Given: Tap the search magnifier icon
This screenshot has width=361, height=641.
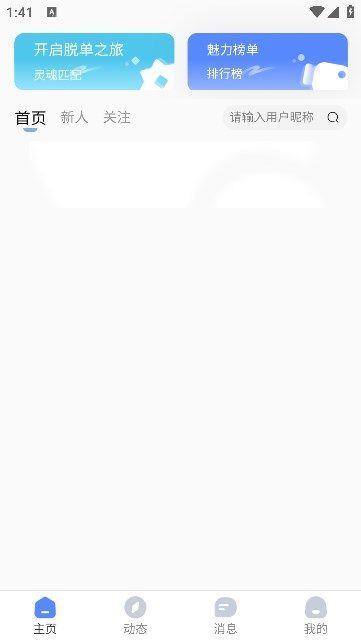Looking at the screenshot, I should (x=333, y=118).
